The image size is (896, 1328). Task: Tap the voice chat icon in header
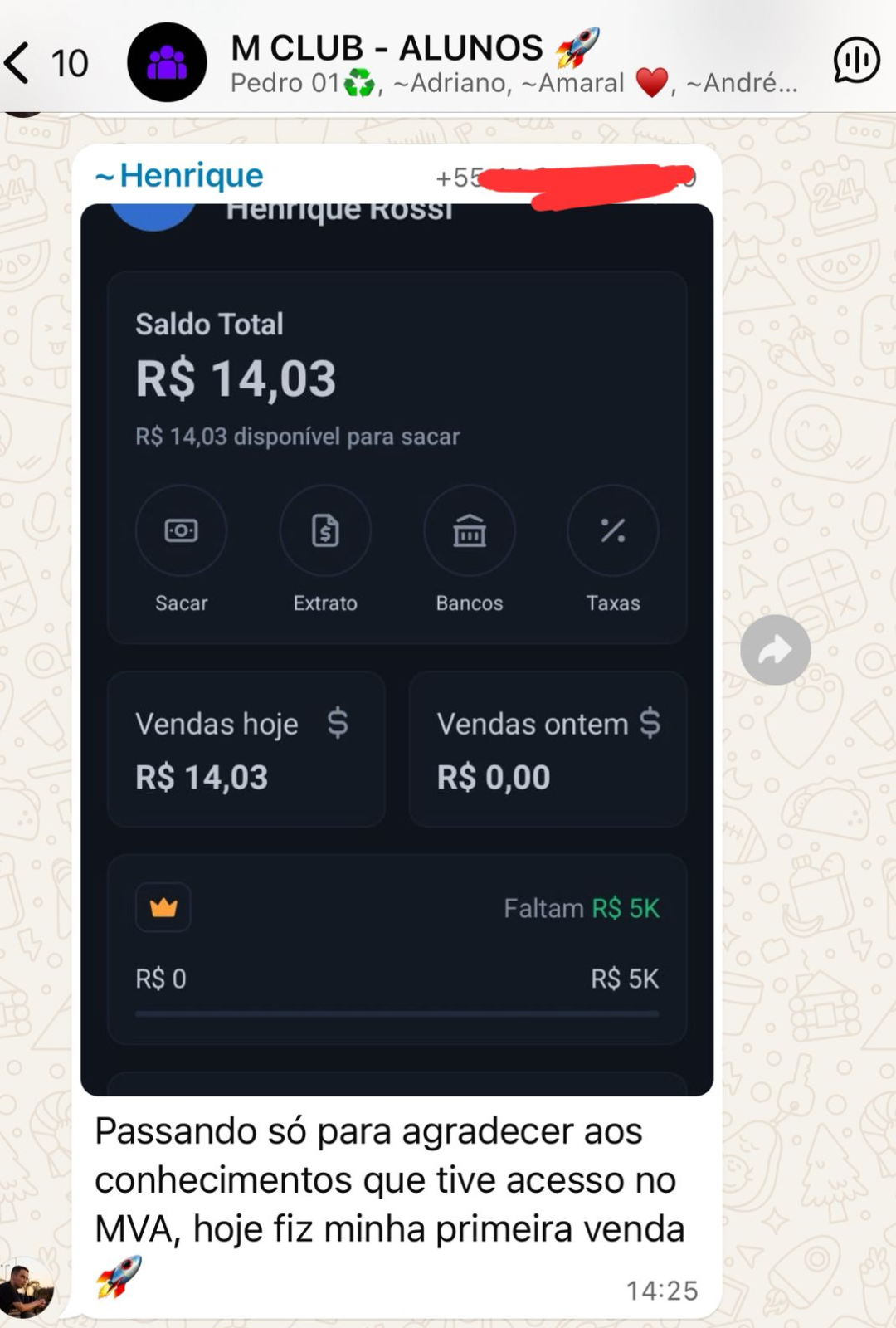(x=855, y=60)
